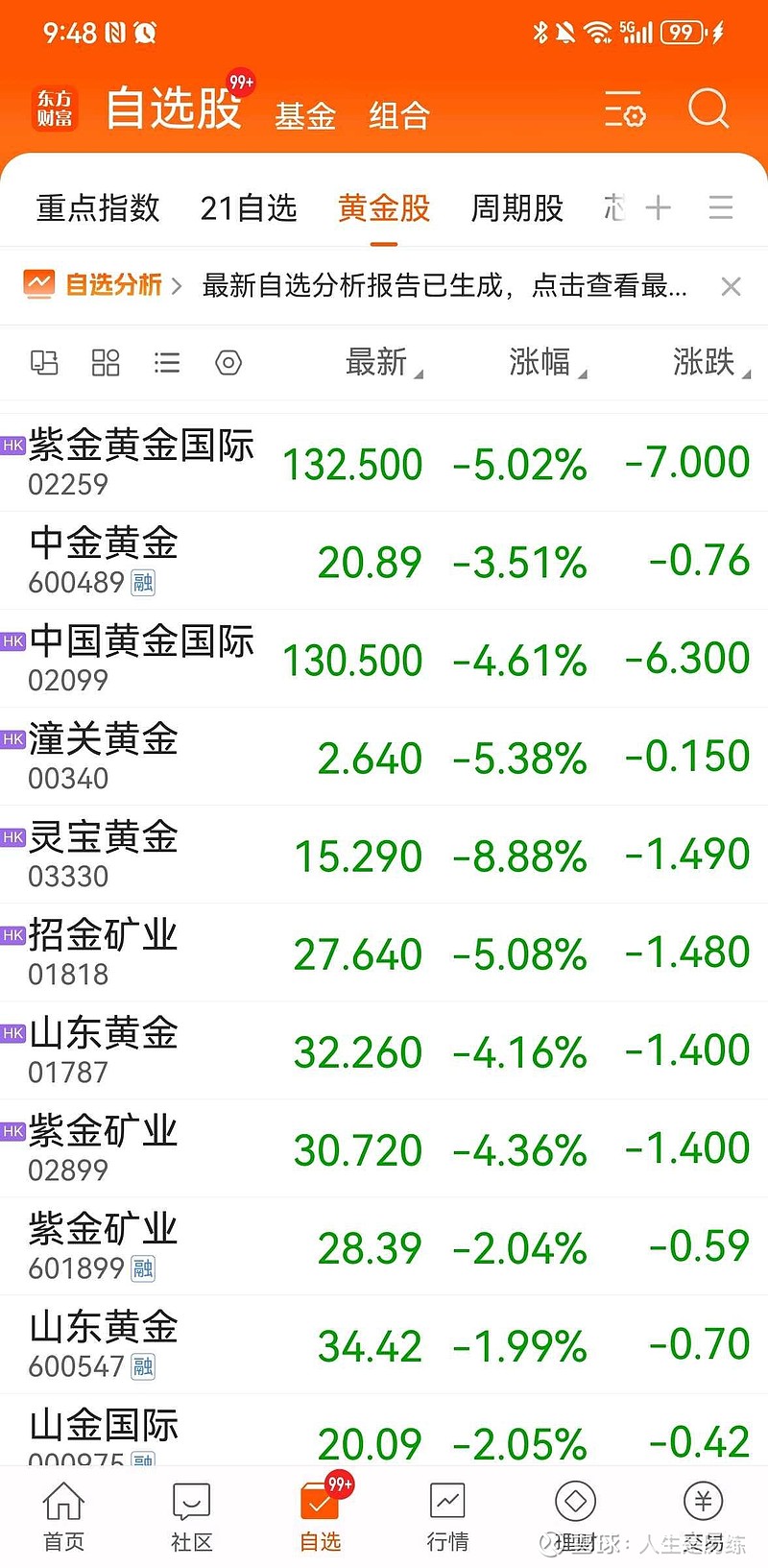Open search from the top bar
The width and height of the screenshot is (768, 1568).
[708, 110]
